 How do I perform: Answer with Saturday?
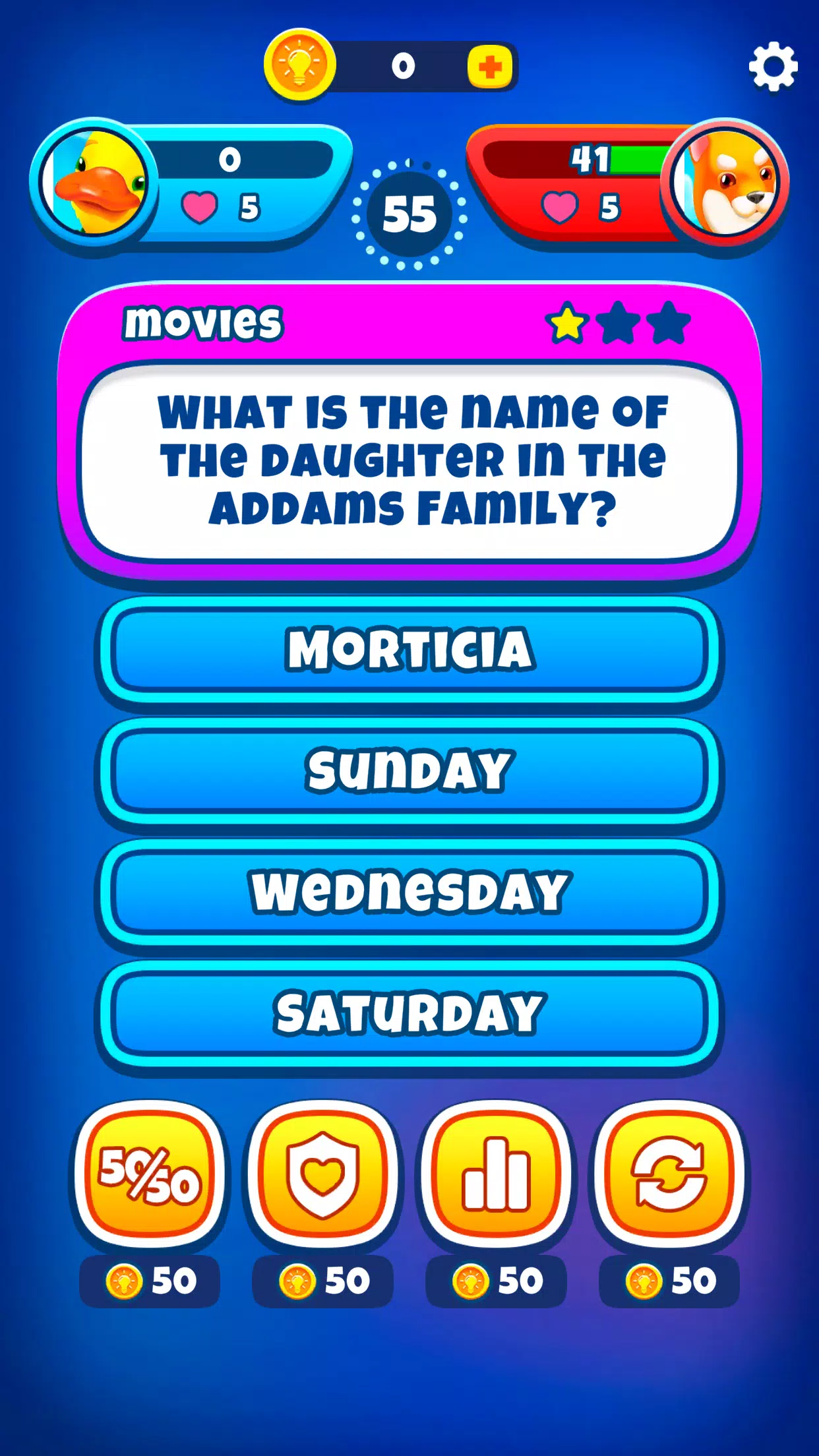(x=409, y=1014)
